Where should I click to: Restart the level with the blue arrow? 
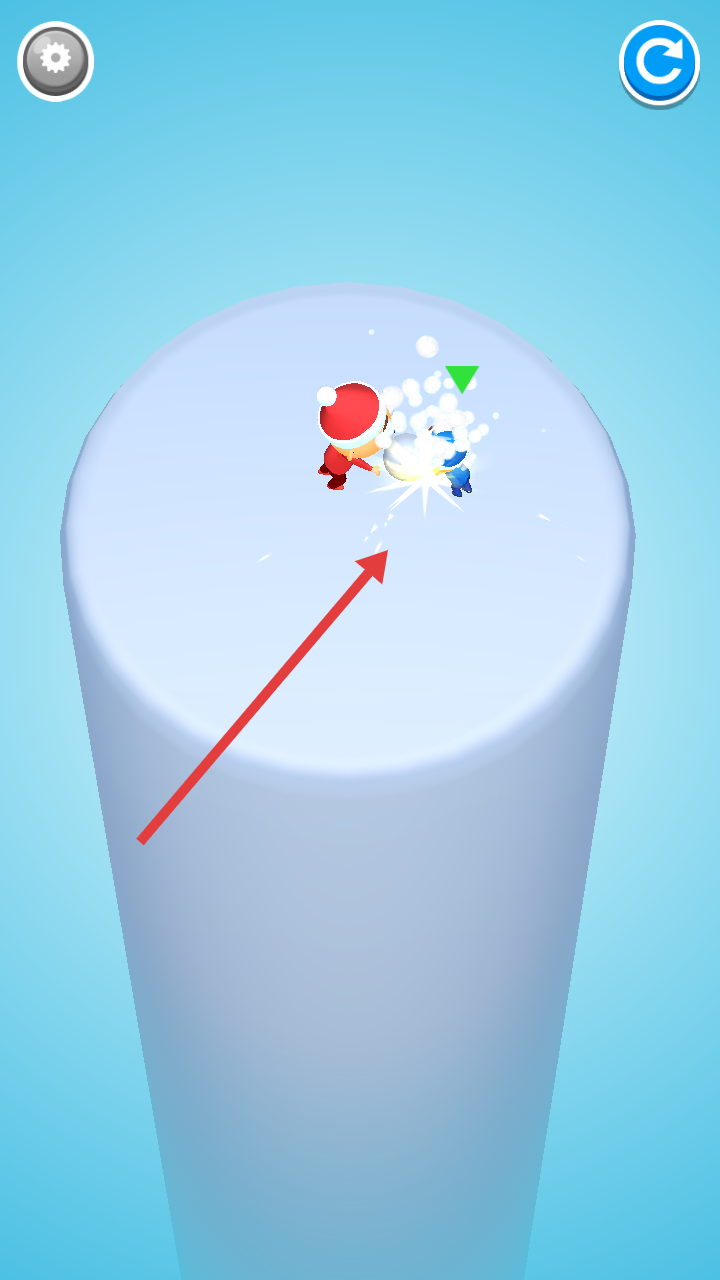click(659, 63)
